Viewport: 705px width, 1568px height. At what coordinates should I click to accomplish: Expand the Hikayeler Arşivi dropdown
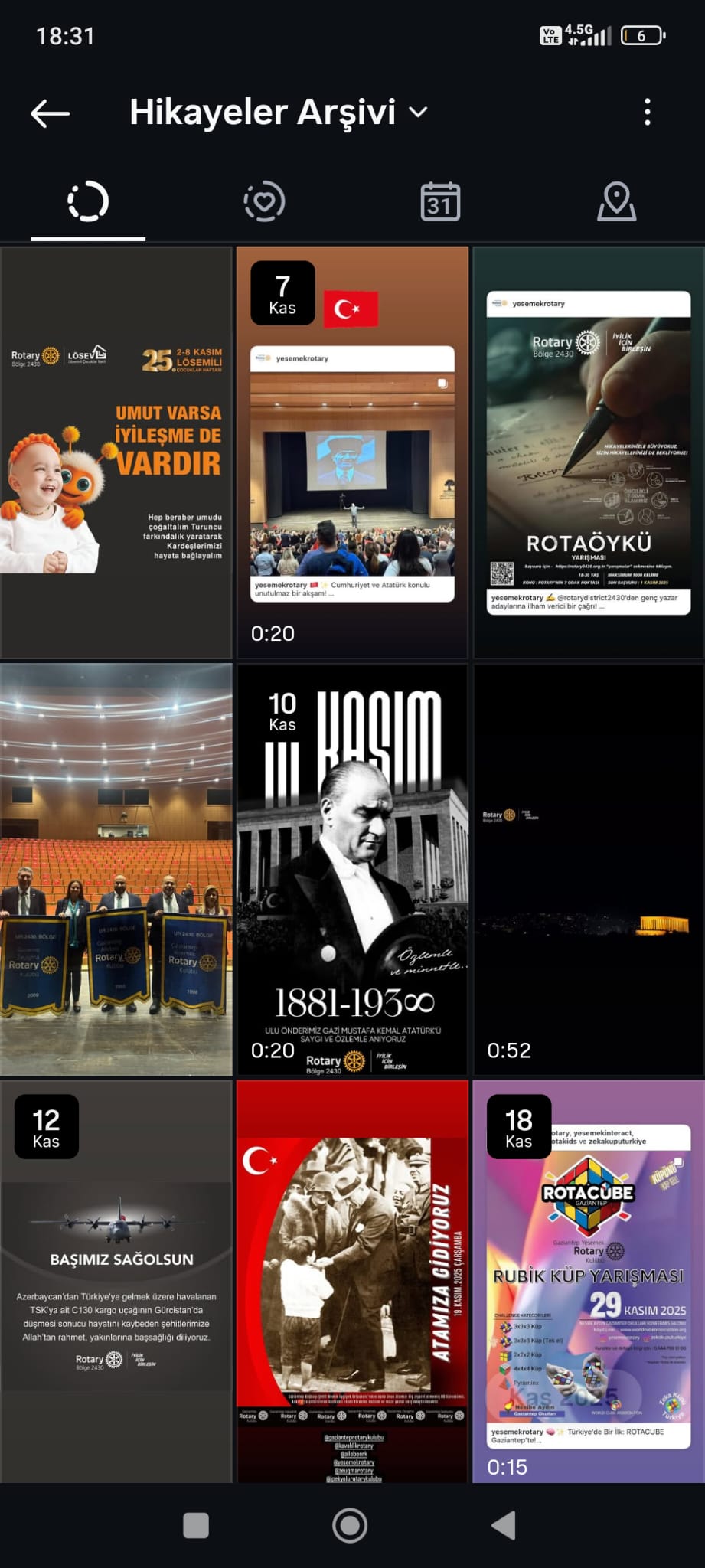click(x=418, y=113)
